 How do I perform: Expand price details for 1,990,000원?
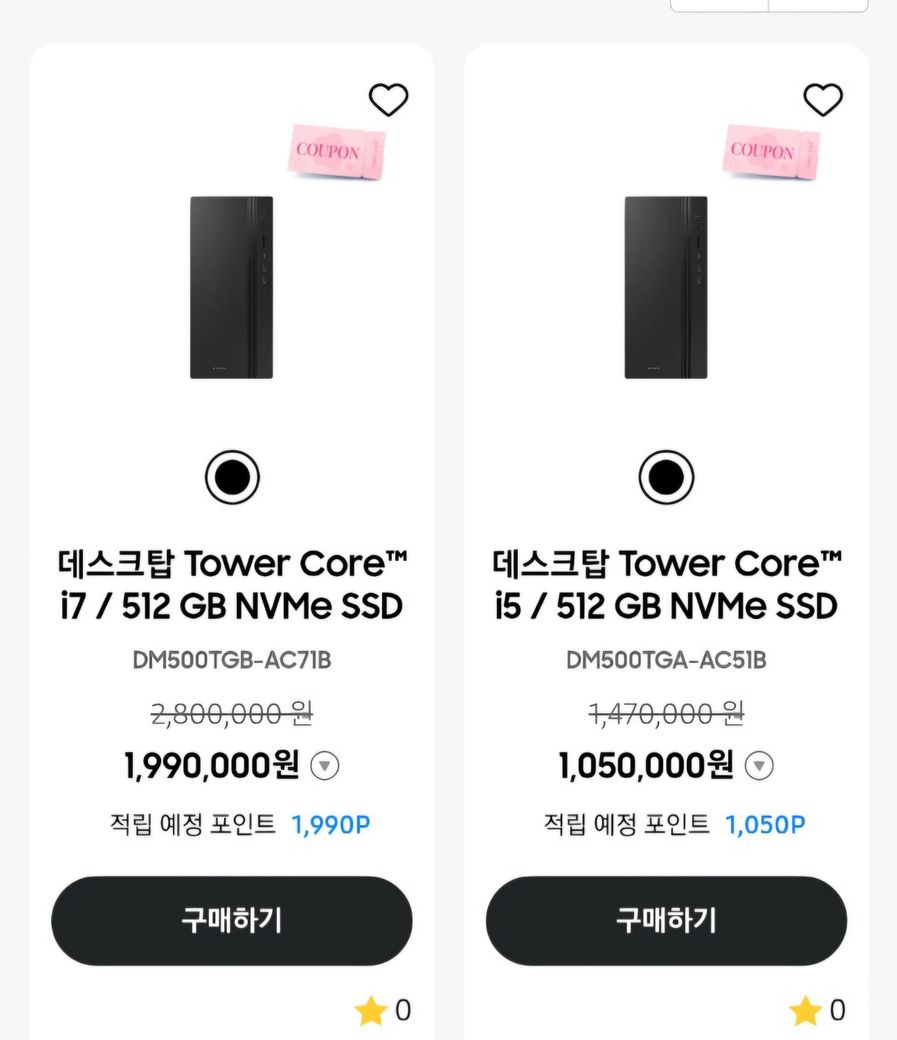[325, 767]
